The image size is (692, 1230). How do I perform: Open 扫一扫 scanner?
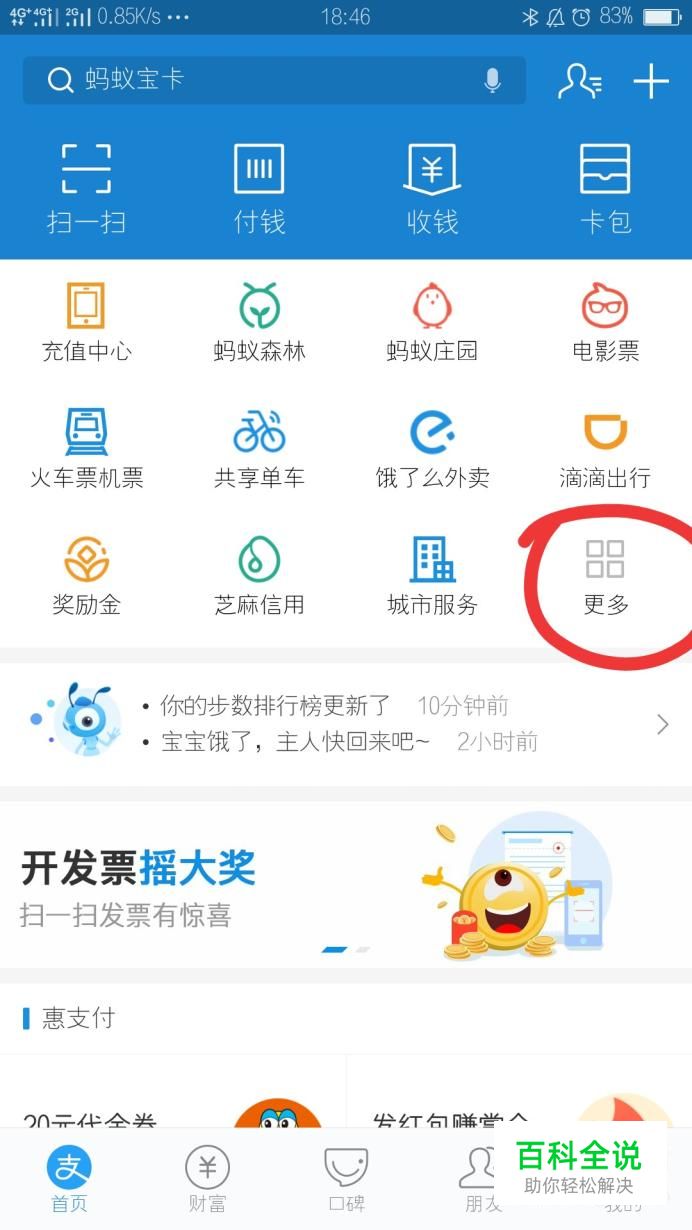click(86, 187)
